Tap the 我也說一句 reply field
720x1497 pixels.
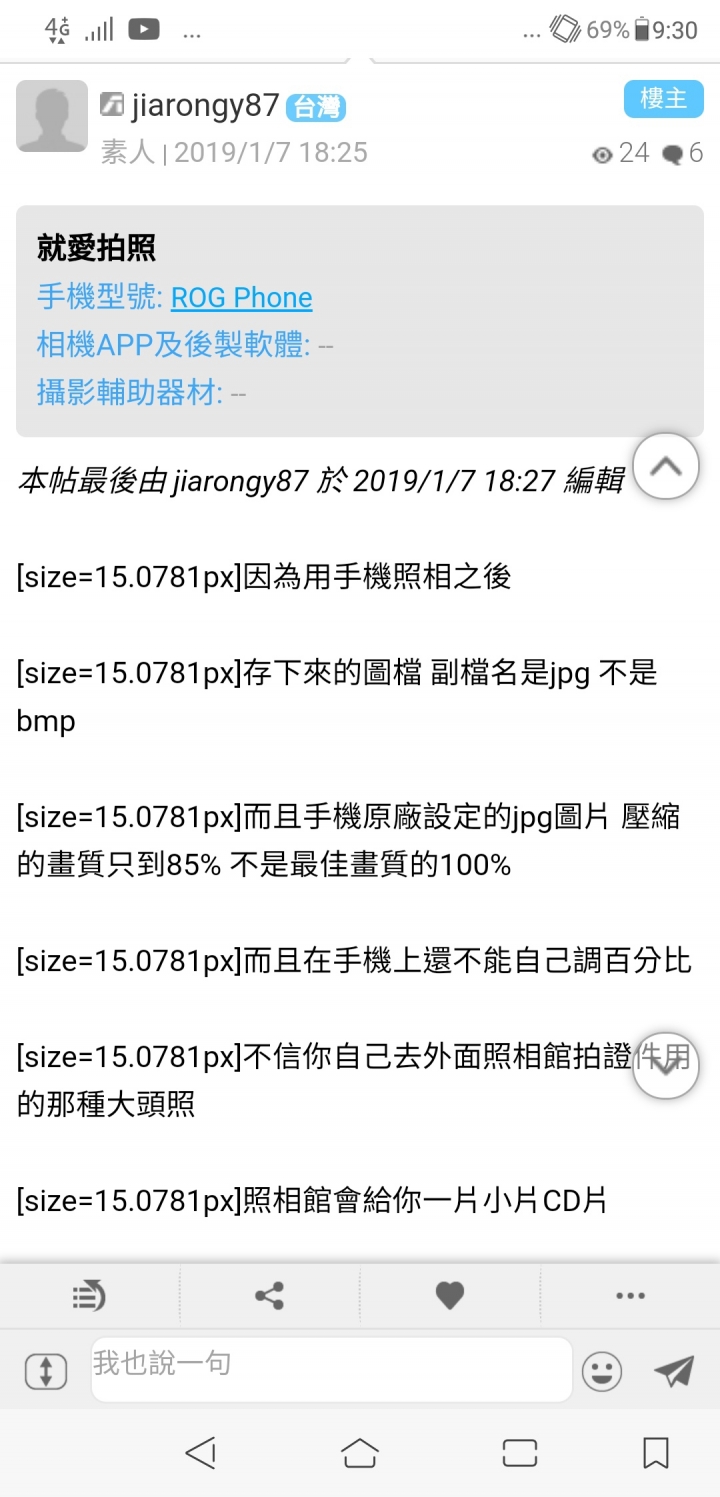point(332,1369)
